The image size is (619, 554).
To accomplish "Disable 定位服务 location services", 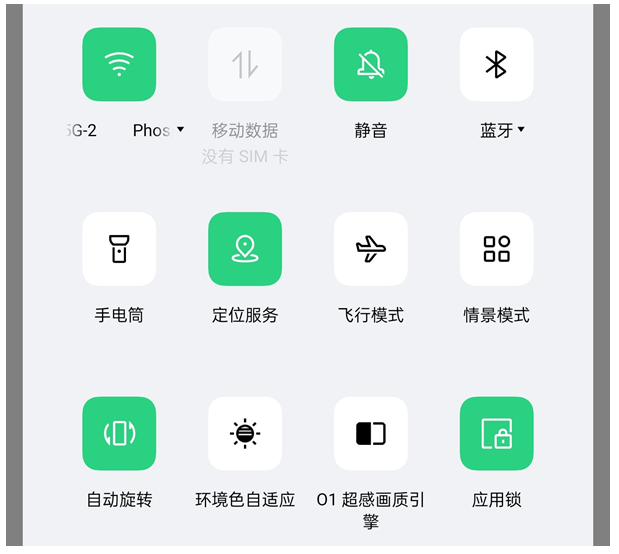I will click(x=245, y=249).
